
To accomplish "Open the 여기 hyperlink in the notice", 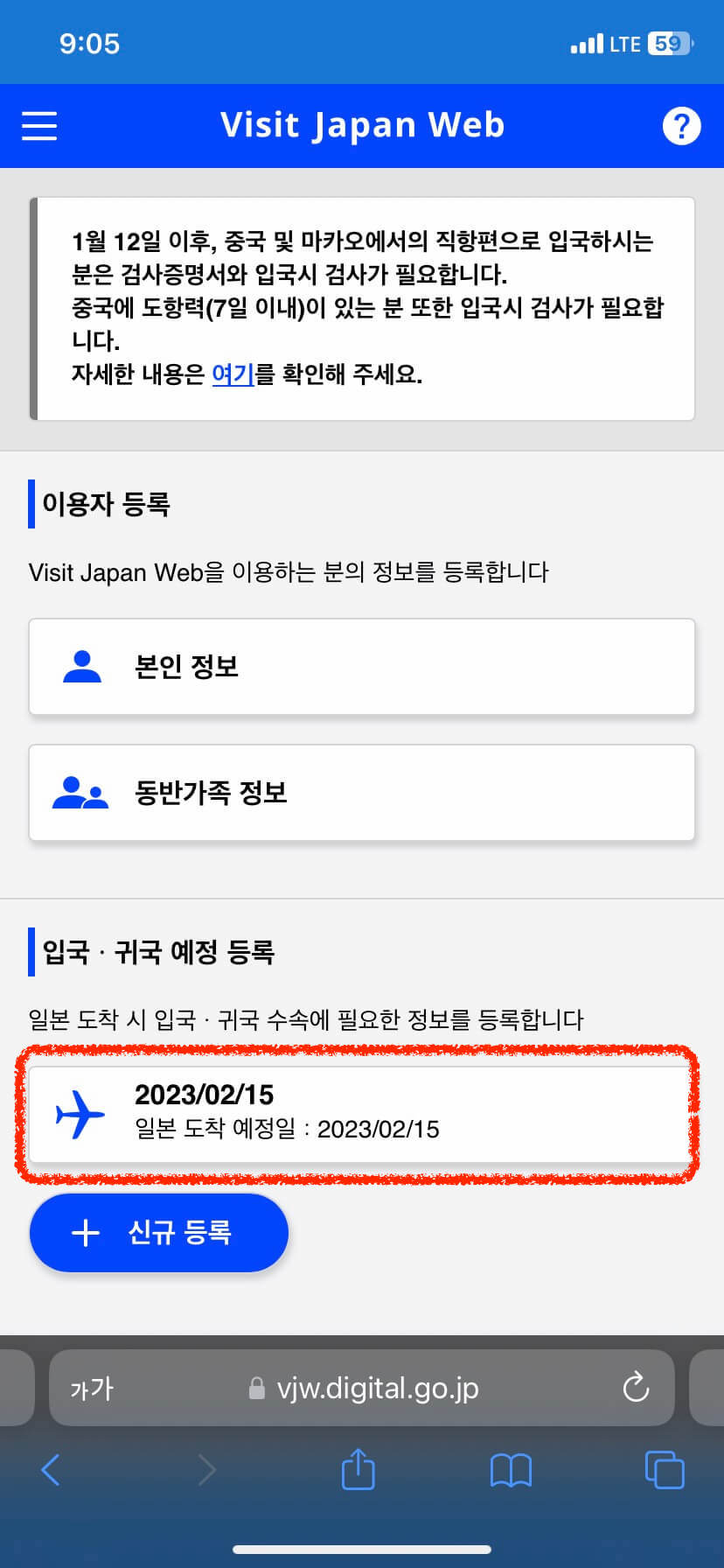I will coord(232,374).
